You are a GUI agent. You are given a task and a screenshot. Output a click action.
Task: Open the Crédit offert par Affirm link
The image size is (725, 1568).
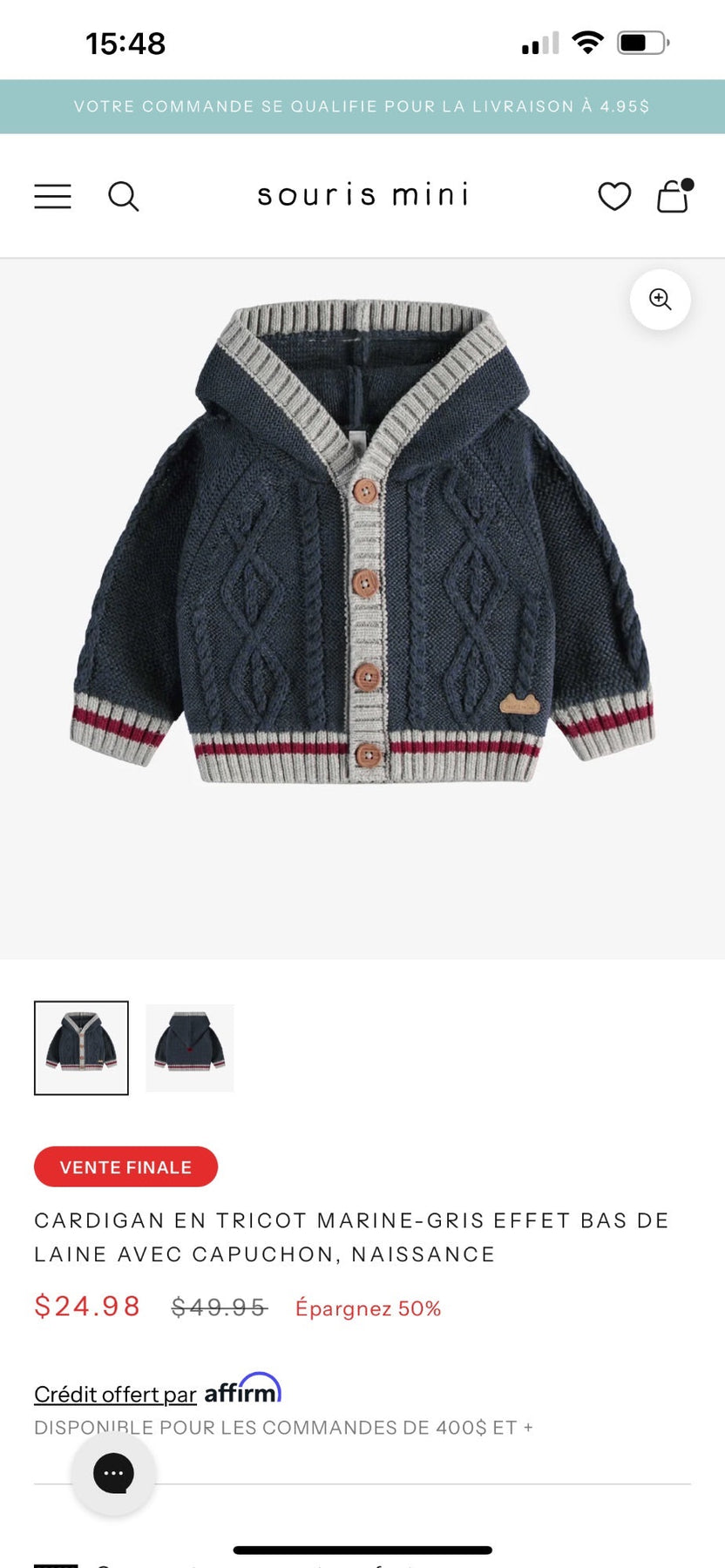pyautogui.click(x=158, y=1390)
